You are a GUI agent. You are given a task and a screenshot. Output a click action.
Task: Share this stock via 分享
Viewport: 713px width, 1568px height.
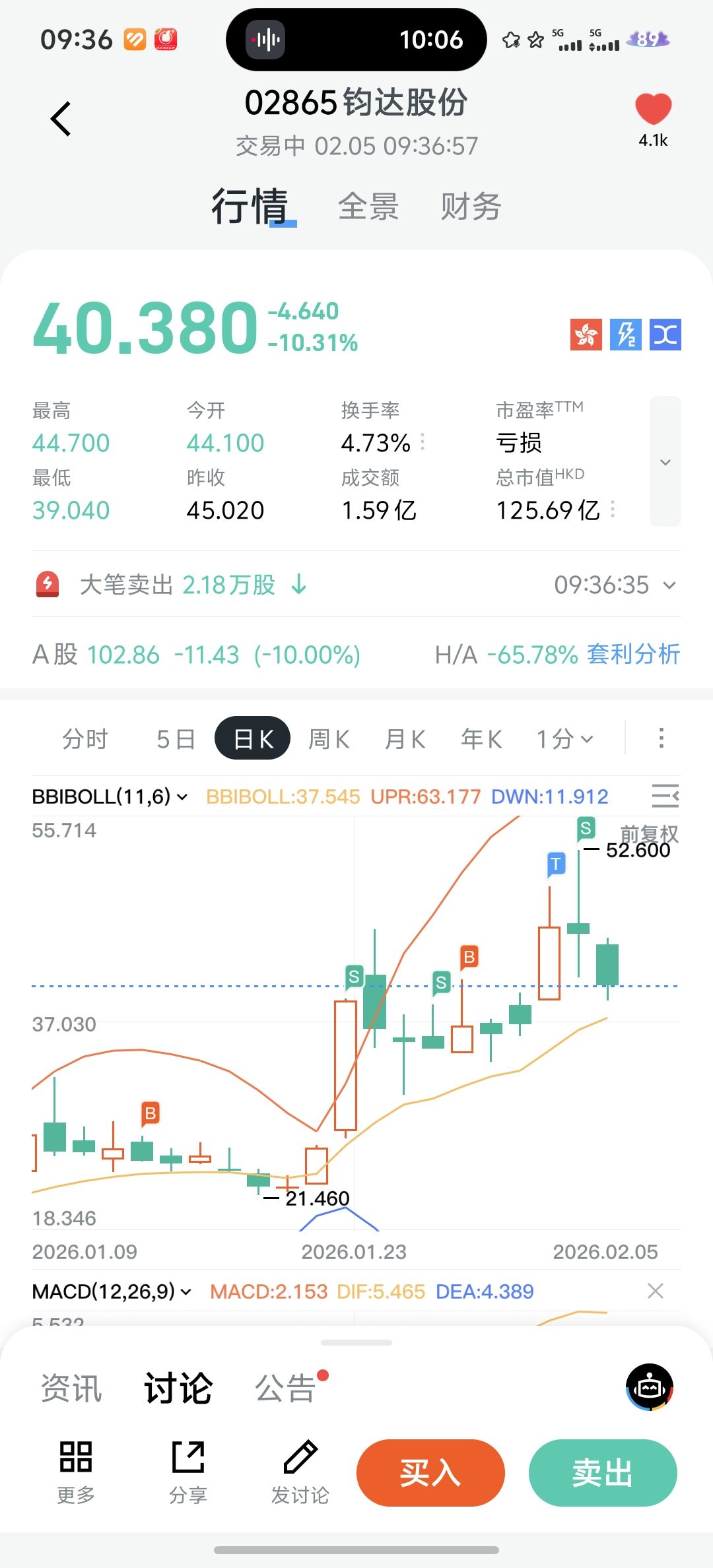[x=188, y=1472]
